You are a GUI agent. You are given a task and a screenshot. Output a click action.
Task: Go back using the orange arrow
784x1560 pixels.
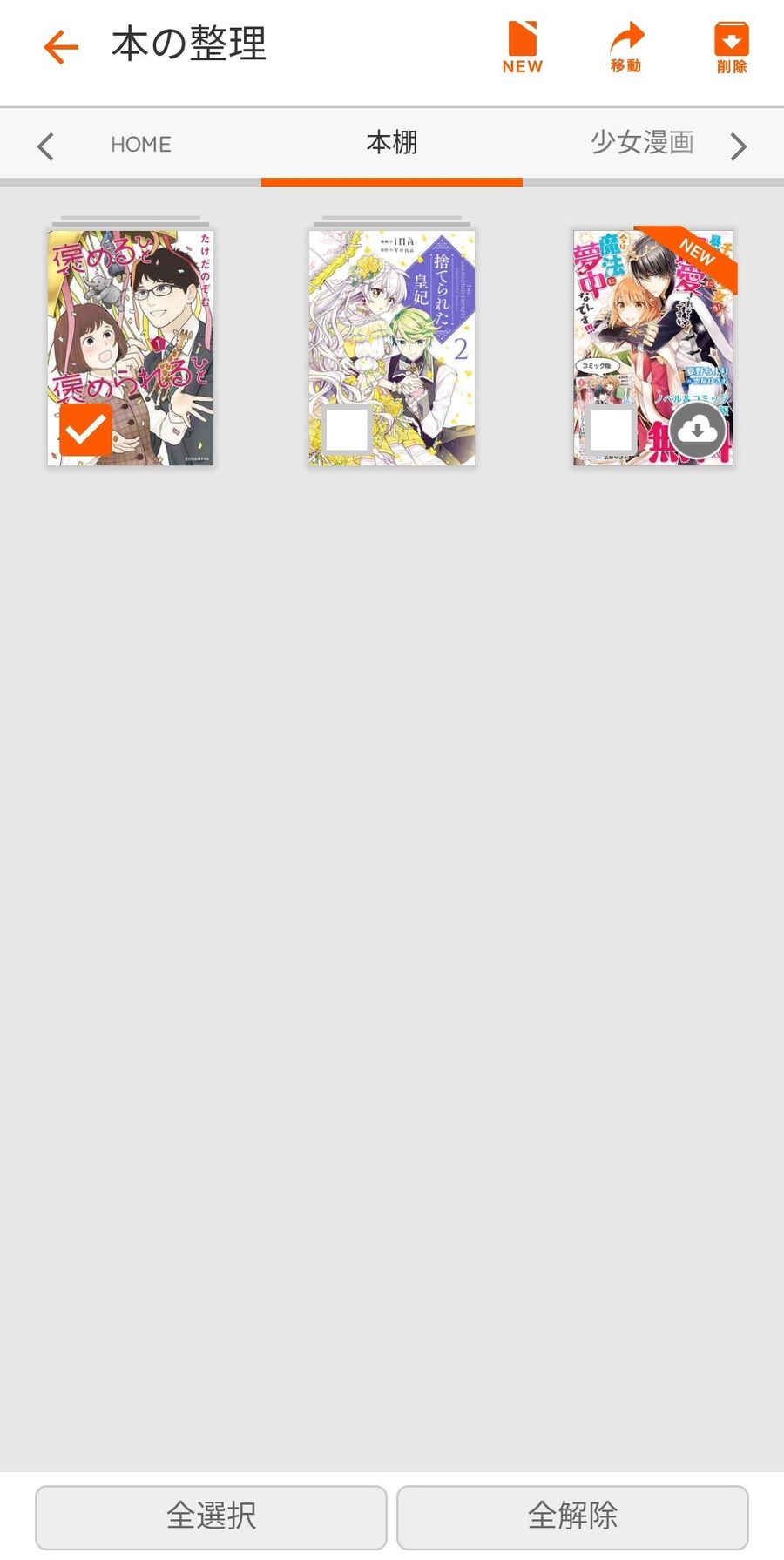pos(61,47)
